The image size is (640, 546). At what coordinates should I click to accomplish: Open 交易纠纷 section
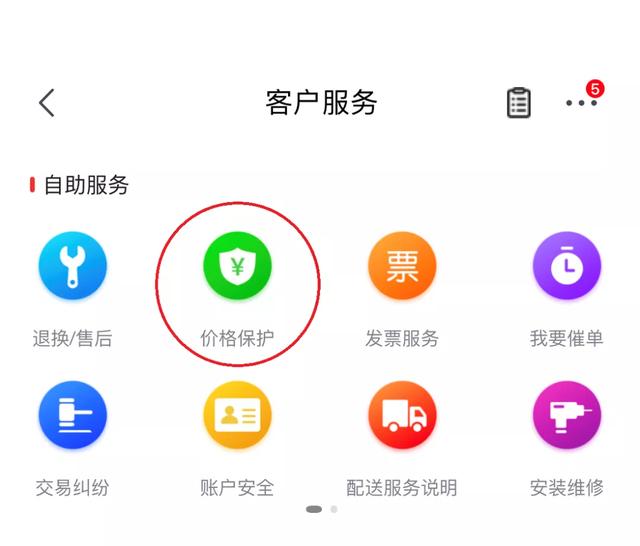[72, 416]
